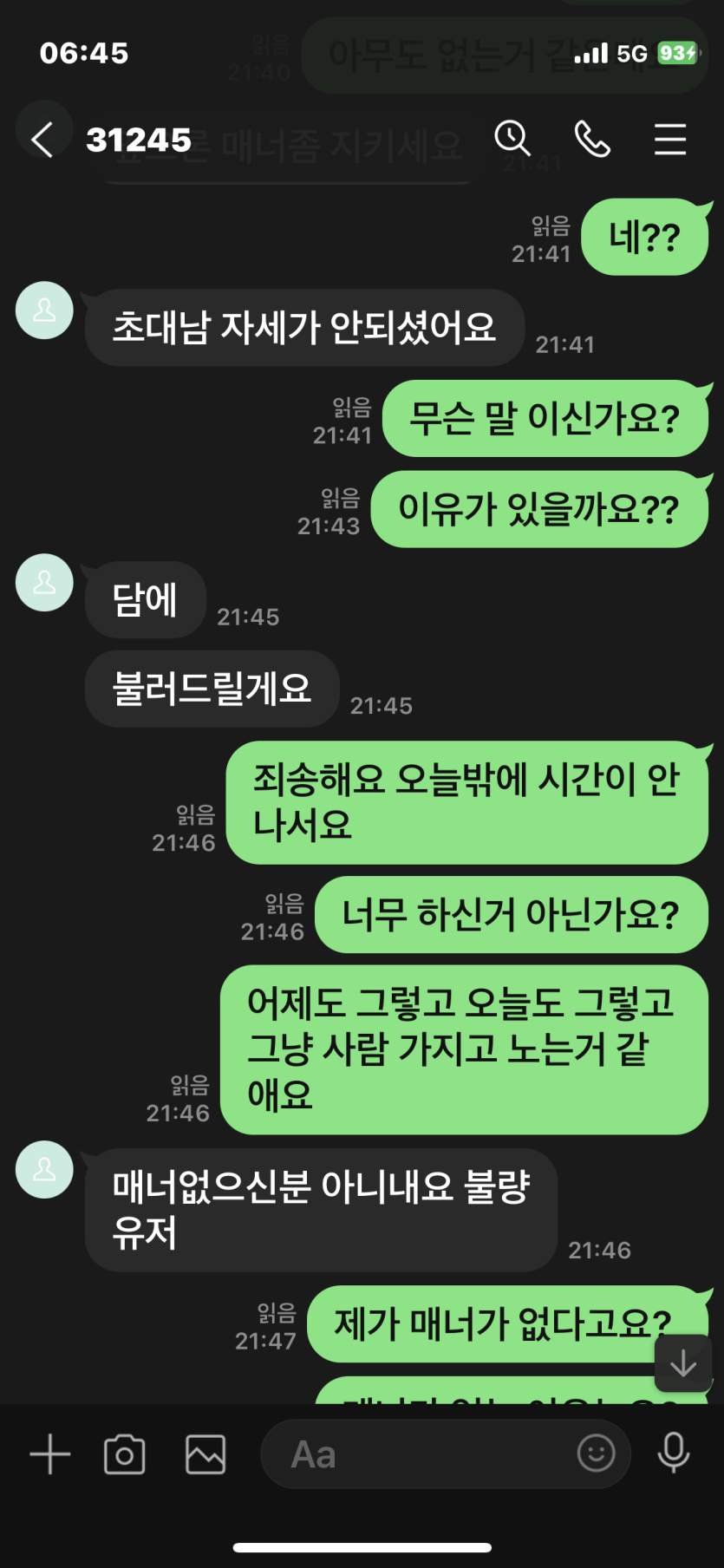The height and width of the screenshot is (1568, 724).
Task: Tap avatar beside 매너없으신분 아니내요 message
Action: (44, 1170)
